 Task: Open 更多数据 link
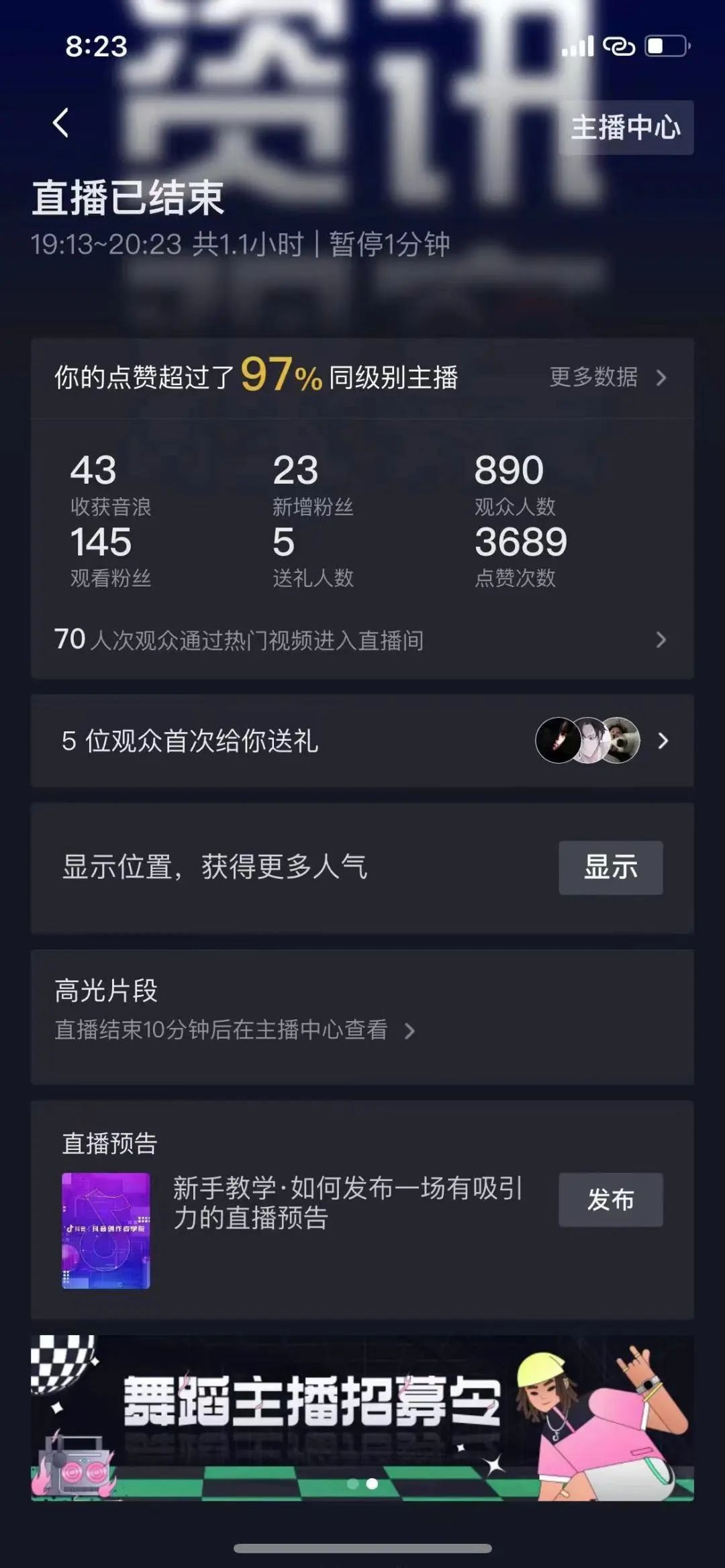[x=607, y=377]
